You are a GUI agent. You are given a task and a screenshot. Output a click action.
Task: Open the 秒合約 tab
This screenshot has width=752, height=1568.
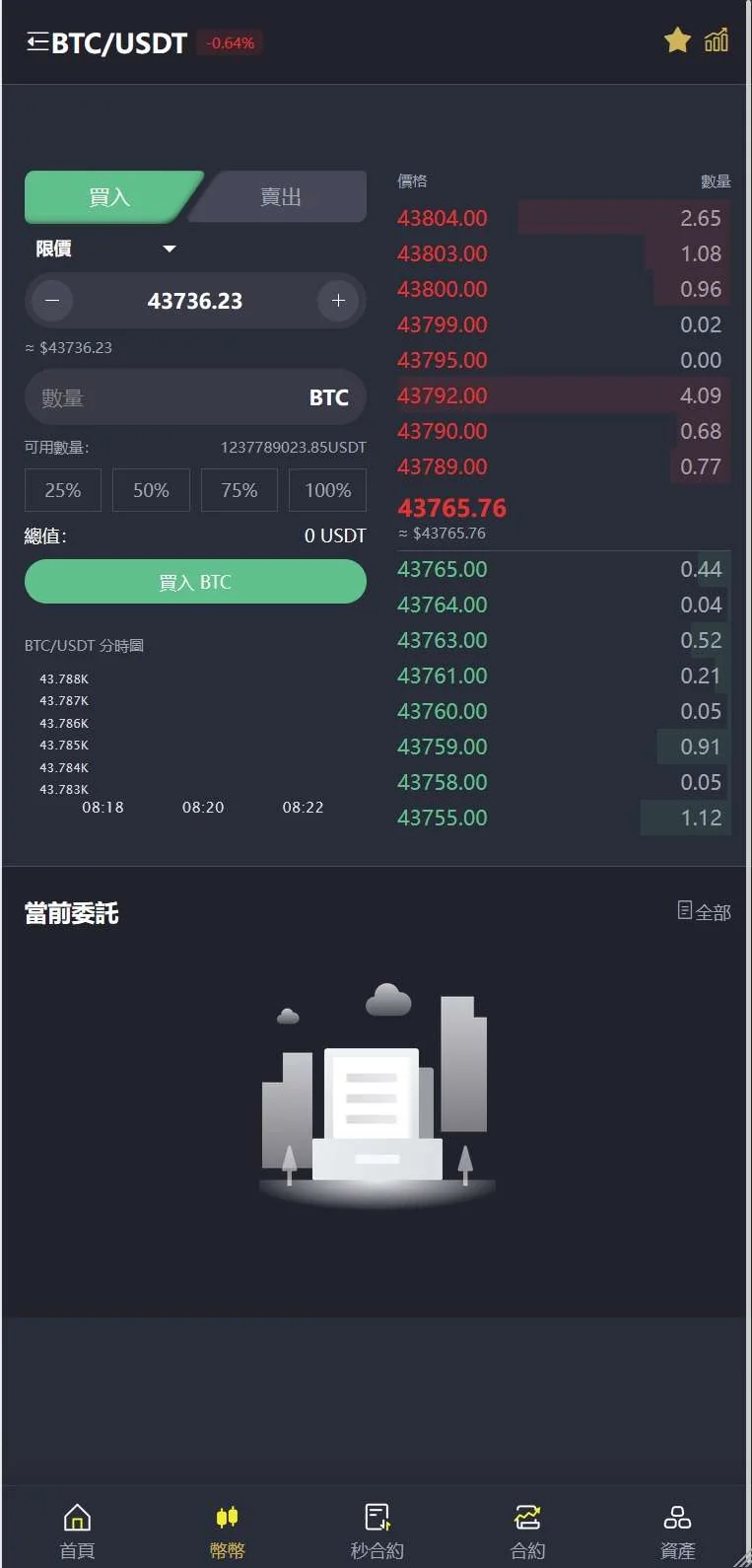[376, 1530]
